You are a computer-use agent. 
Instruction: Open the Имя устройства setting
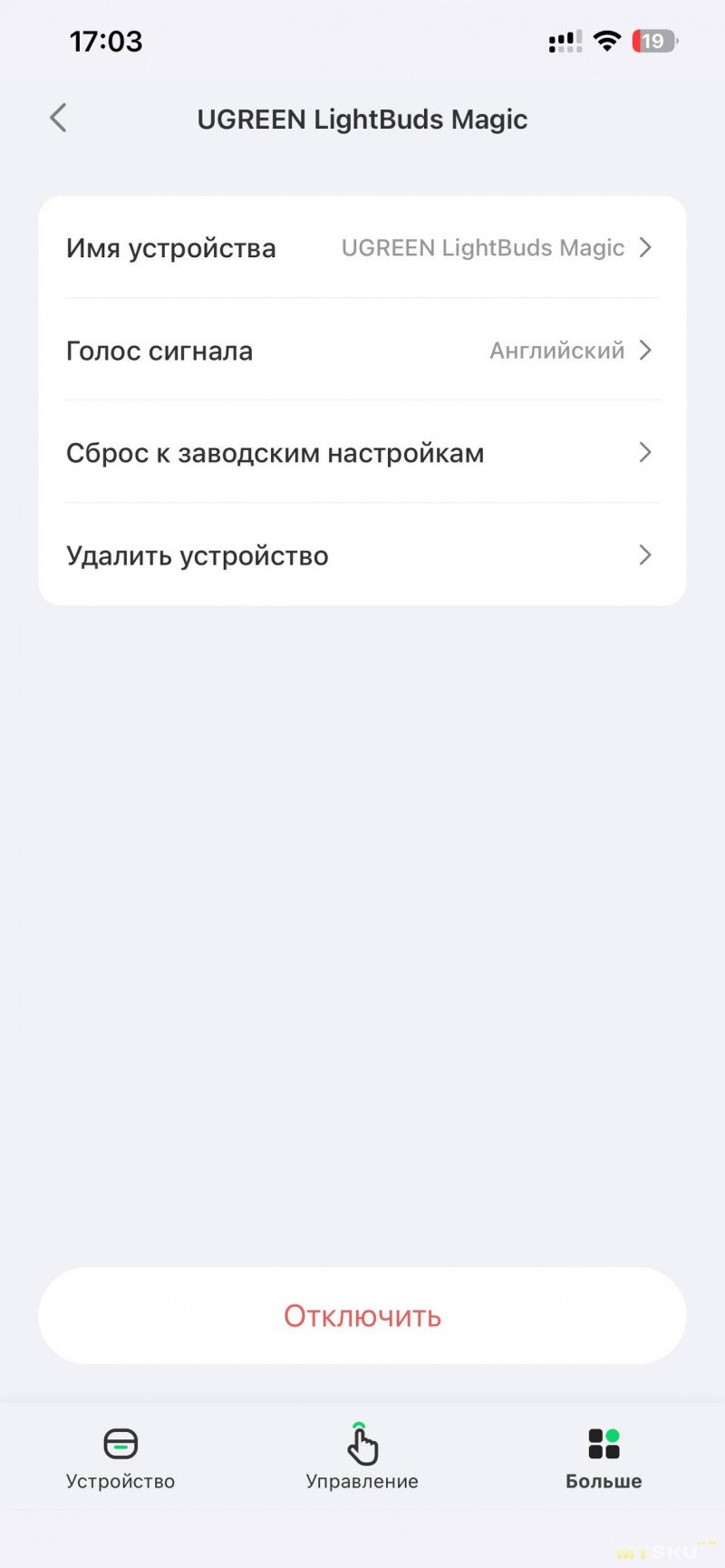[362, 247]
